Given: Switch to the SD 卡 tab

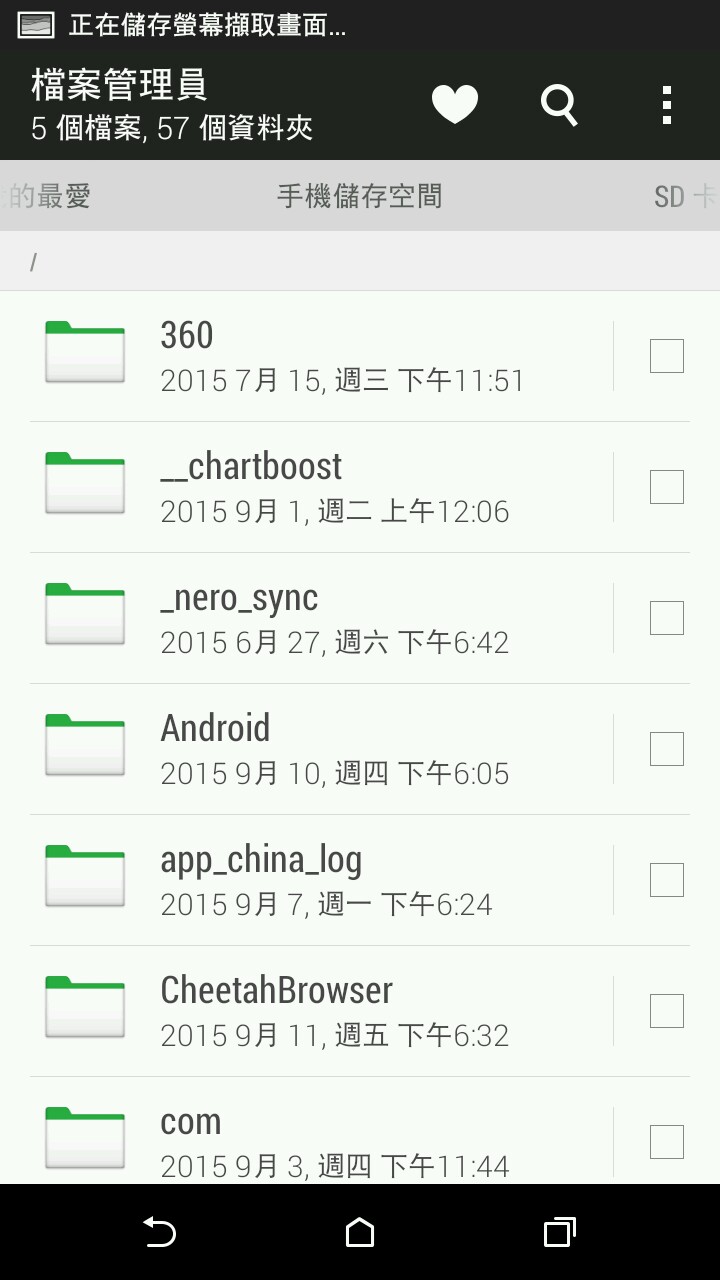Looking at the screenshot, I should (684, 196).
